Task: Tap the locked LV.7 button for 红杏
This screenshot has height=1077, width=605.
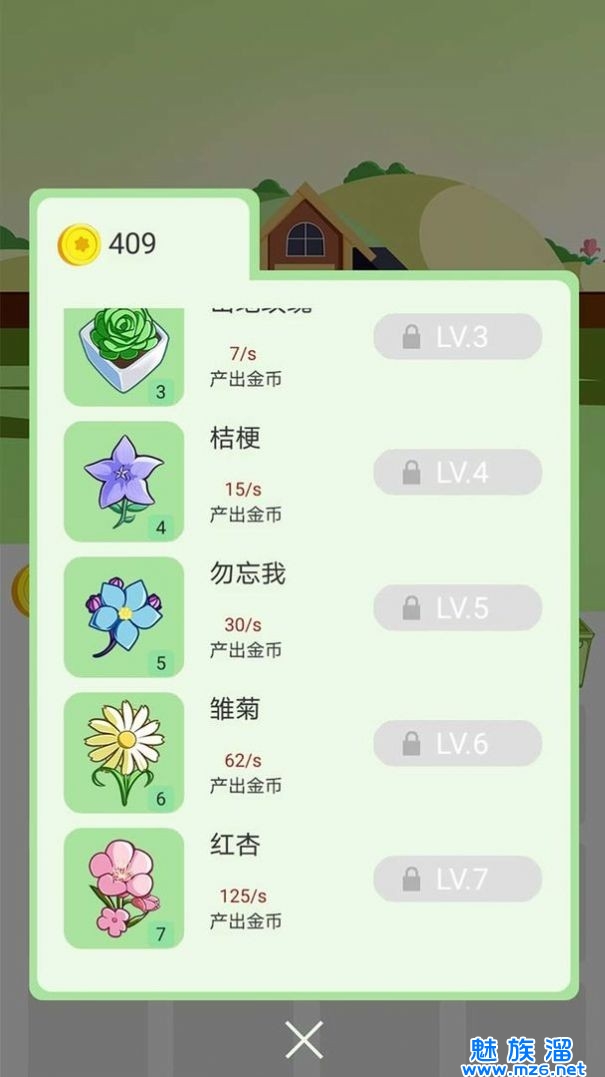Action: pyautogui.click(x=458, y=879)
